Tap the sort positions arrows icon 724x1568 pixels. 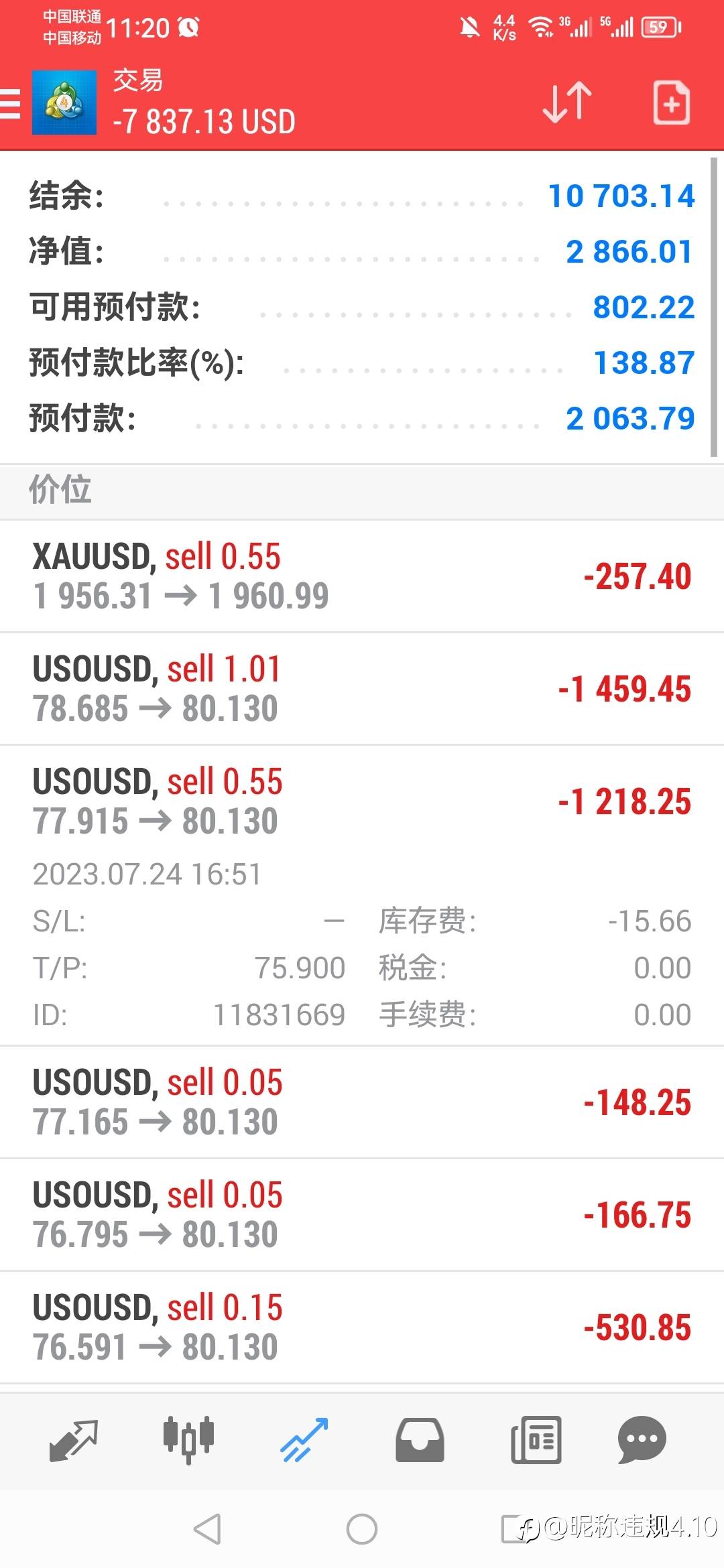pos(567,103)
